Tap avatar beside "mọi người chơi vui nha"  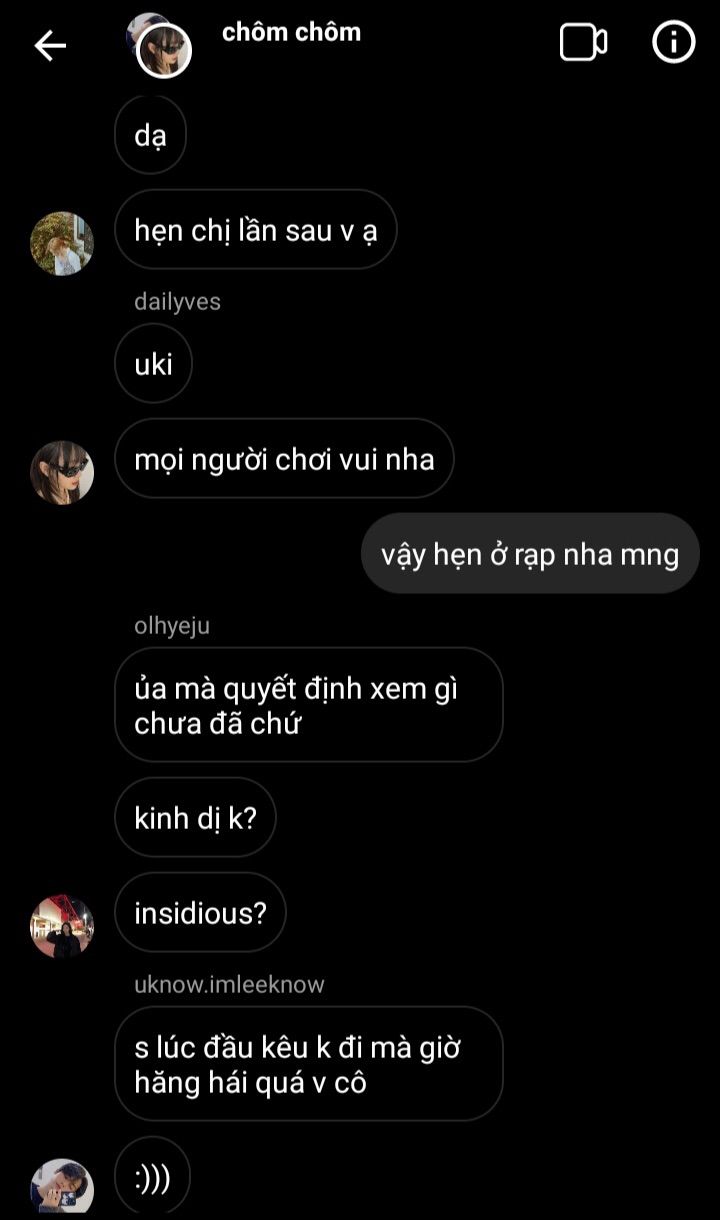(x=62, y=472)
